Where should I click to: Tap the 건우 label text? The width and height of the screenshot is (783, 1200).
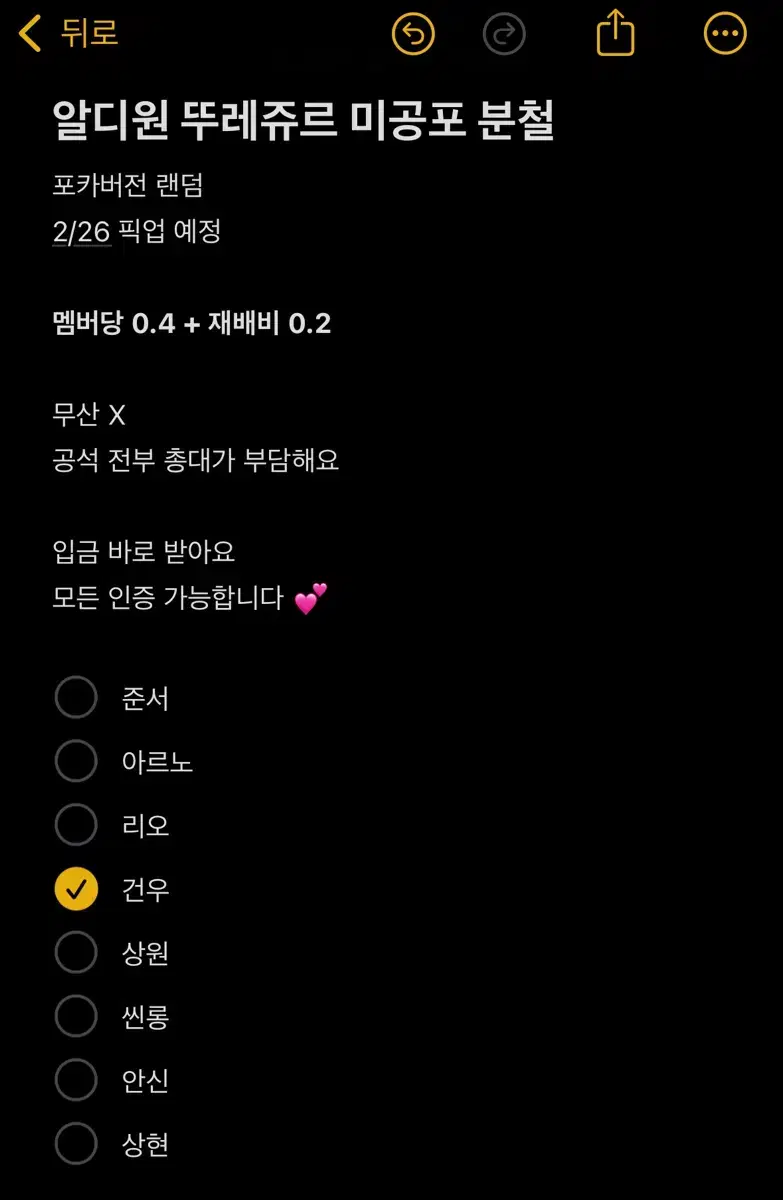pos(146,889)
